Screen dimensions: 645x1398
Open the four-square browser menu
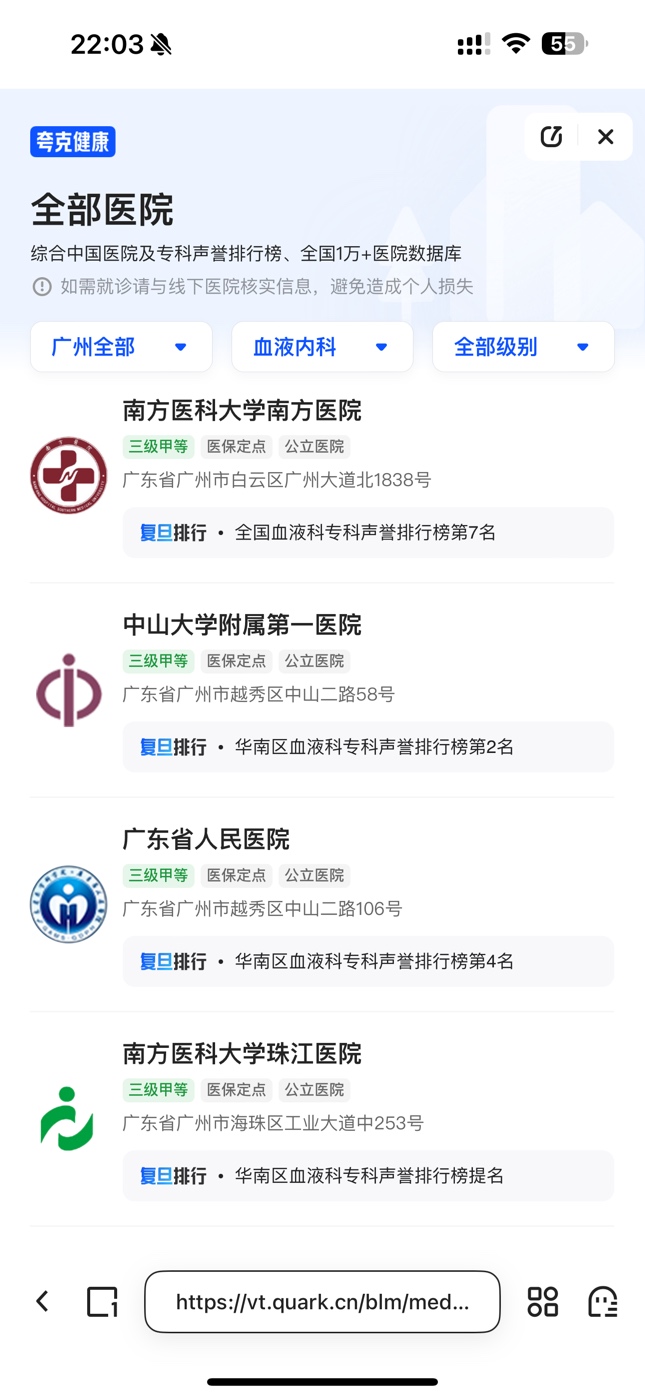coord(543,1301)
